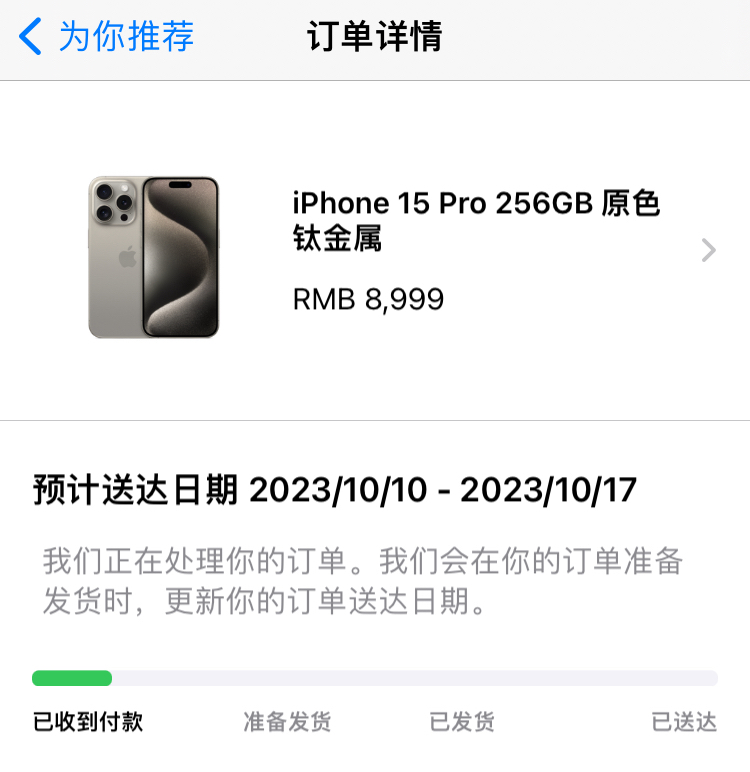Tap the 已发货 shipping status step
Screen dimensions: 750x772
pos(461,721)
